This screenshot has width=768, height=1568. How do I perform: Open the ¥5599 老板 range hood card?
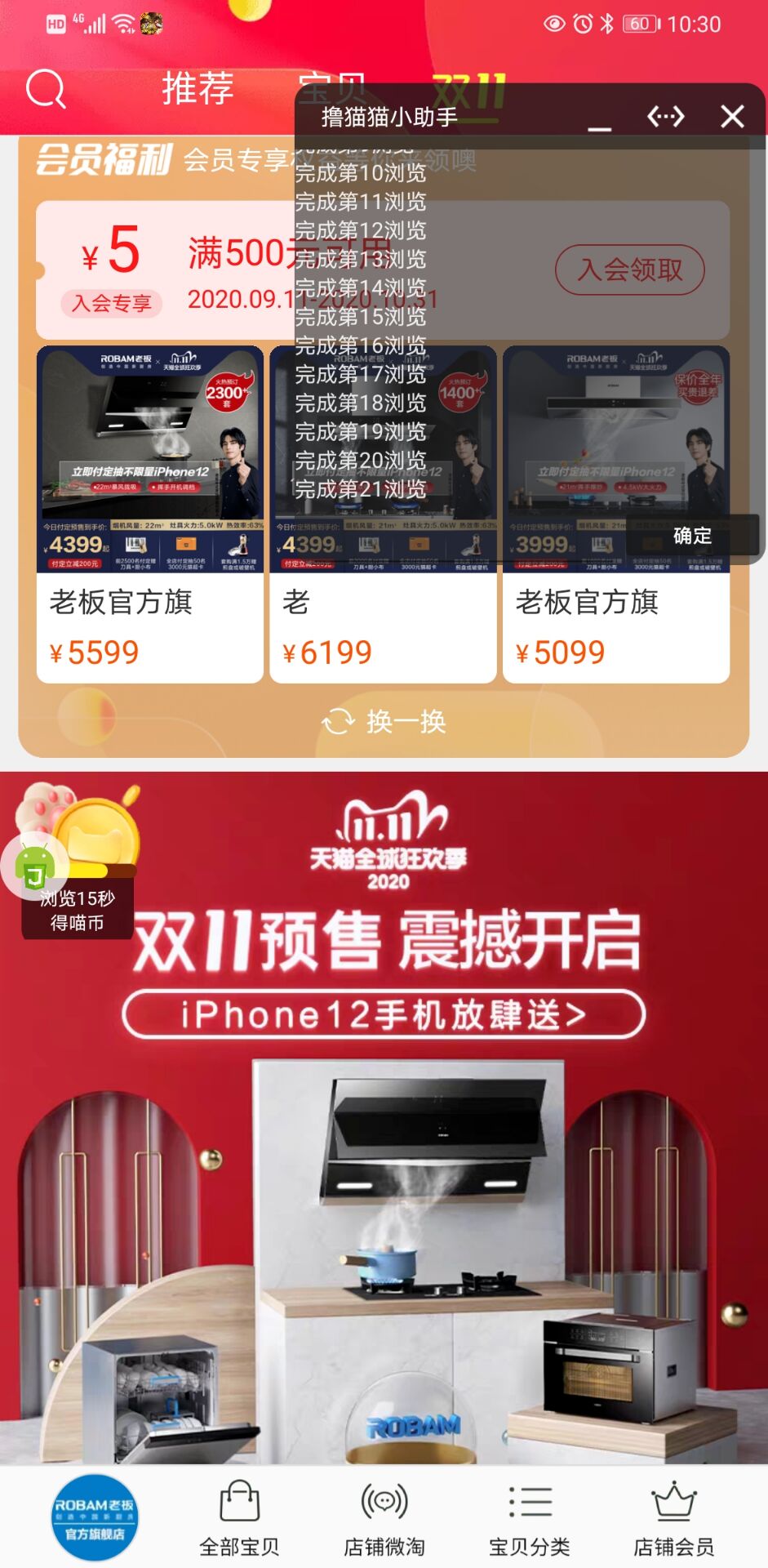[x=149, y=514]
